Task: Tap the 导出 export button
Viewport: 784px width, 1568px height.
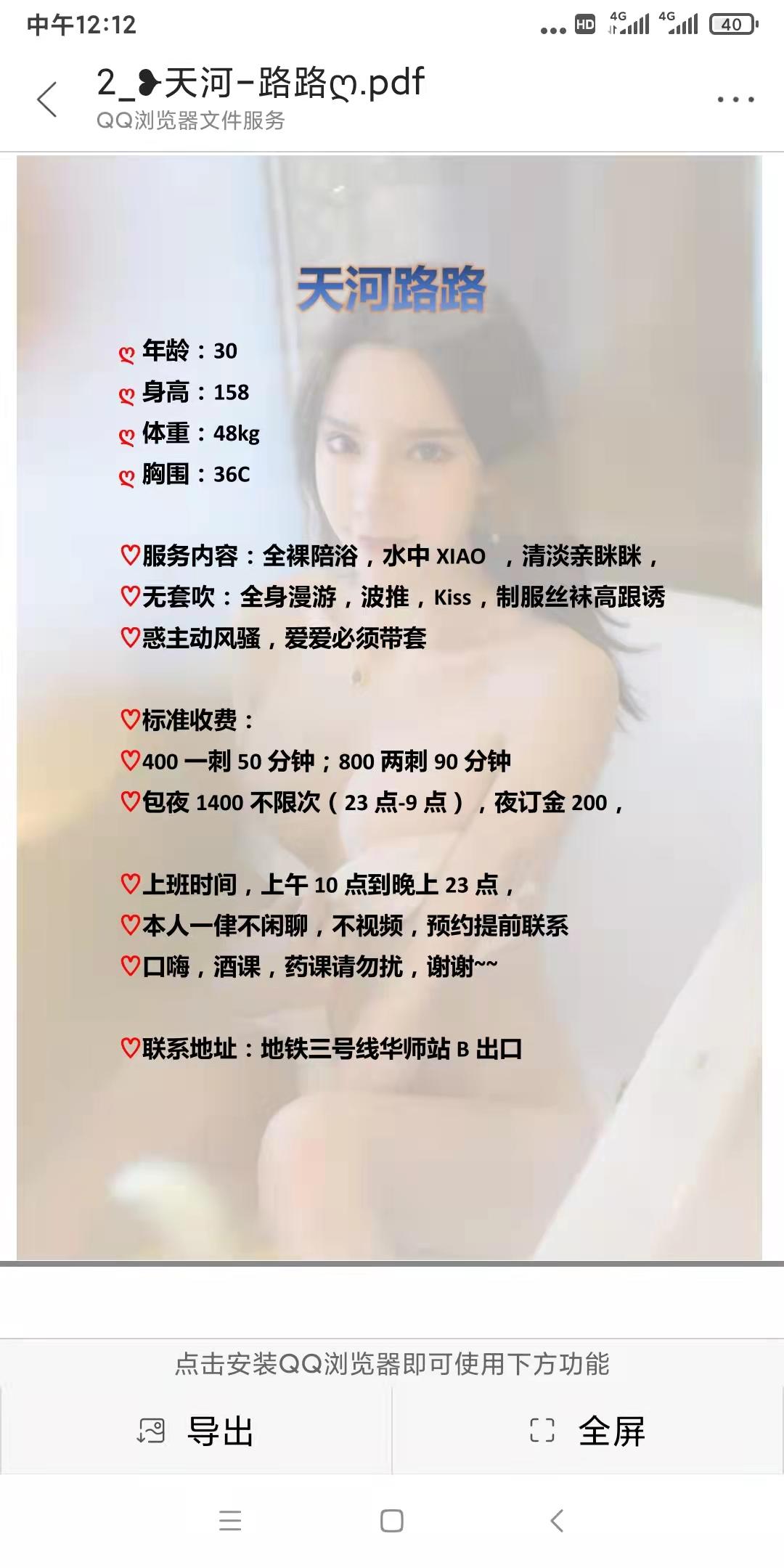Action: tap(196, 1431)
